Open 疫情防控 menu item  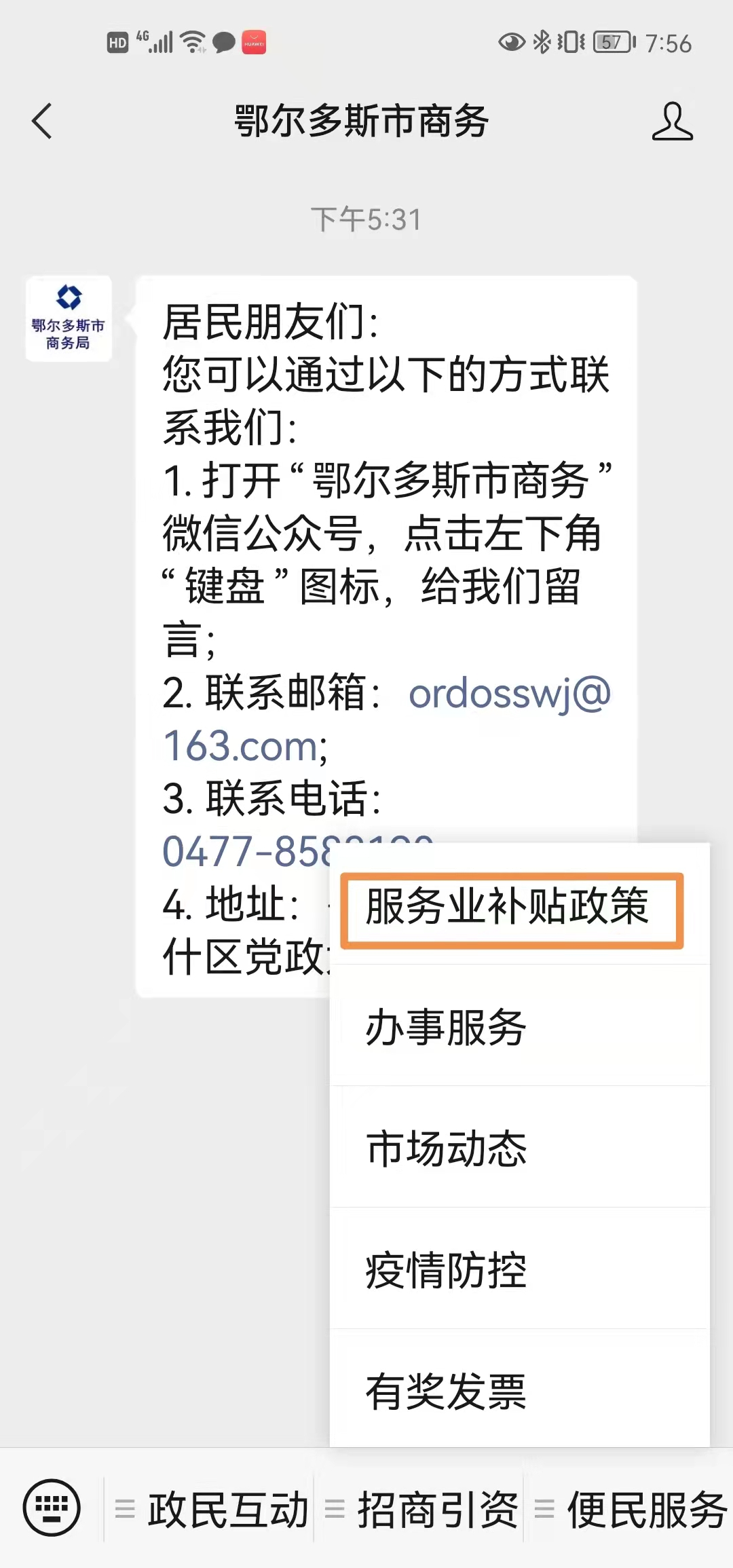pos(520,1269)
